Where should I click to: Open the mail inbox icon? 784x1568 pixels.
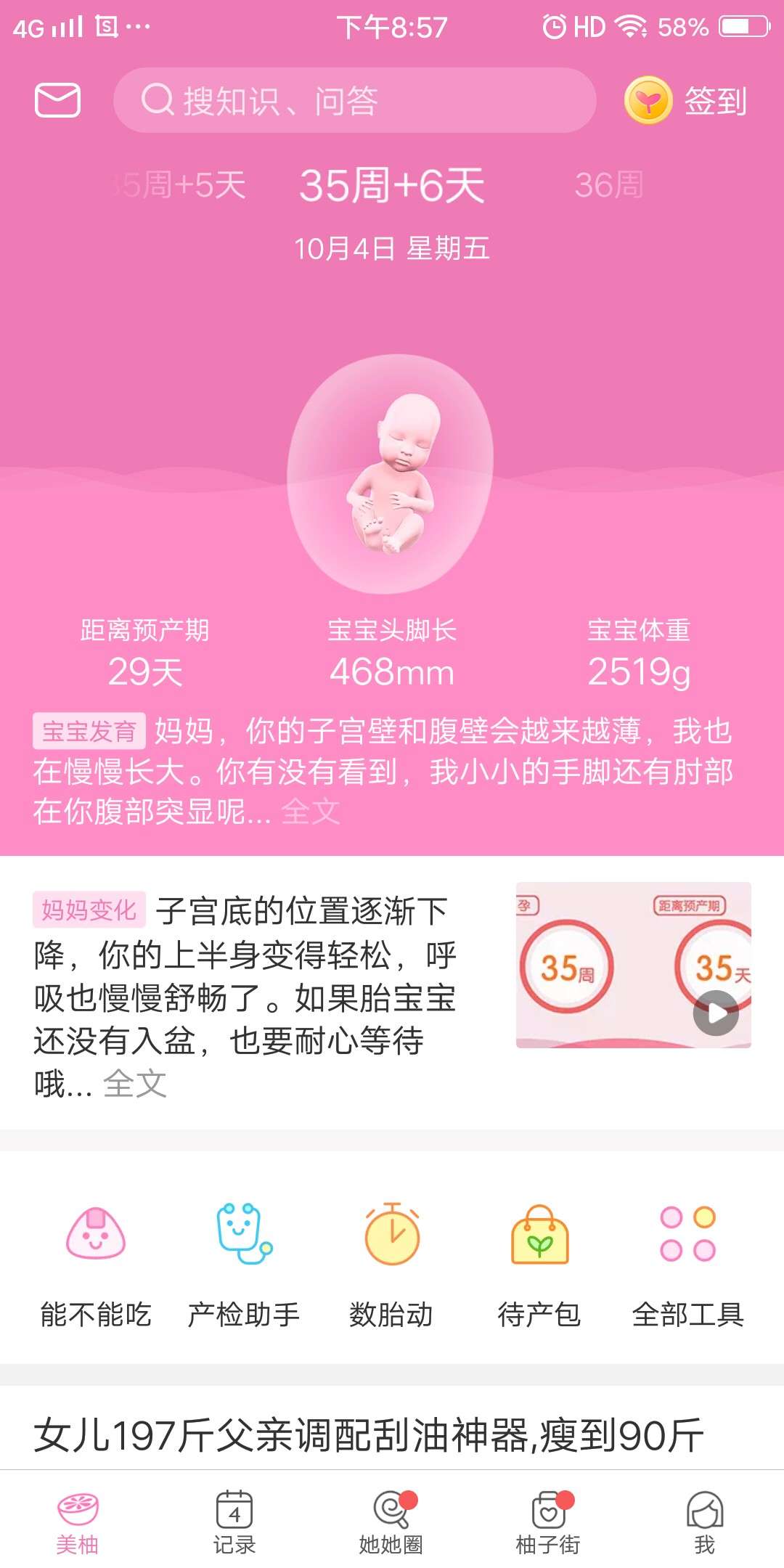(x=59, y=100)
